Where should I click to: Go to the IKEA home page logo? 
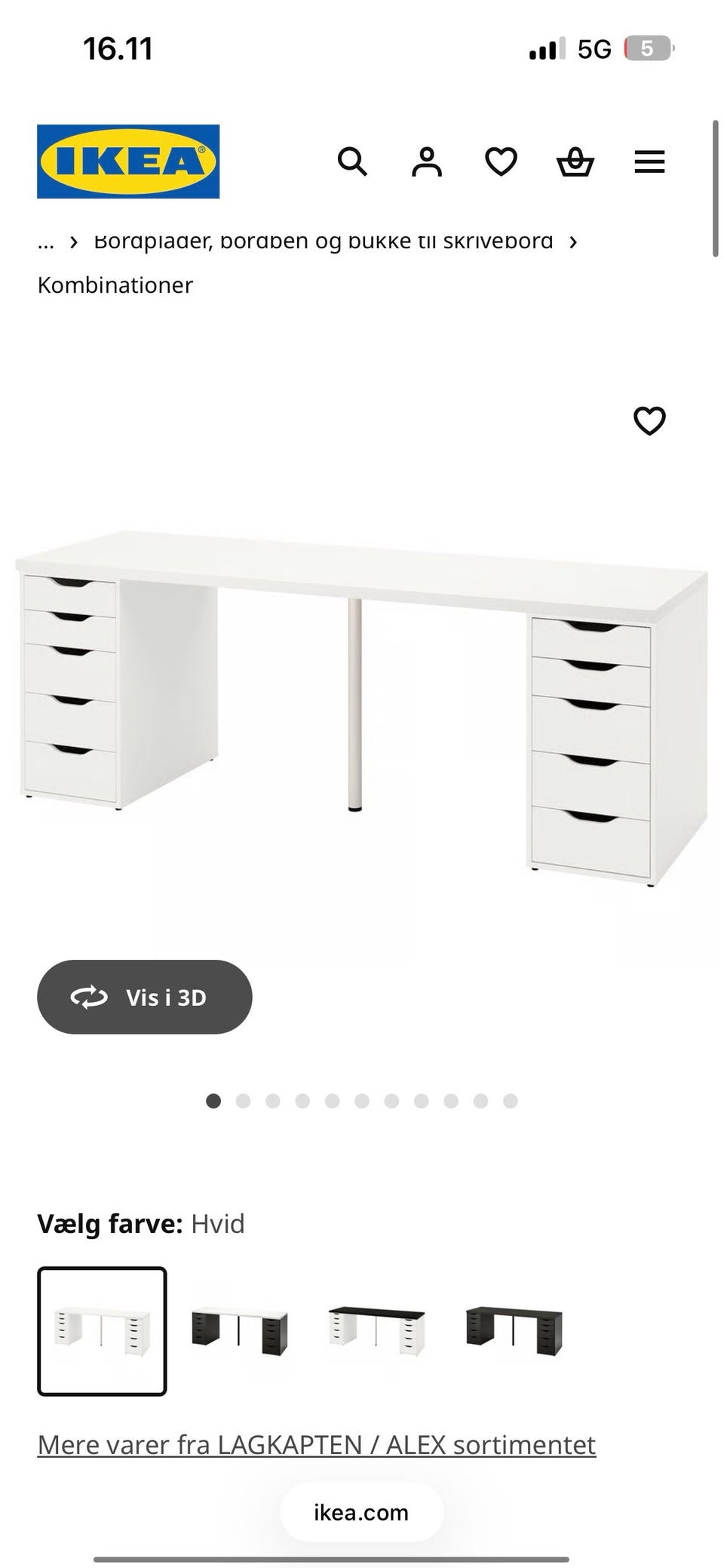pos(128,161)
